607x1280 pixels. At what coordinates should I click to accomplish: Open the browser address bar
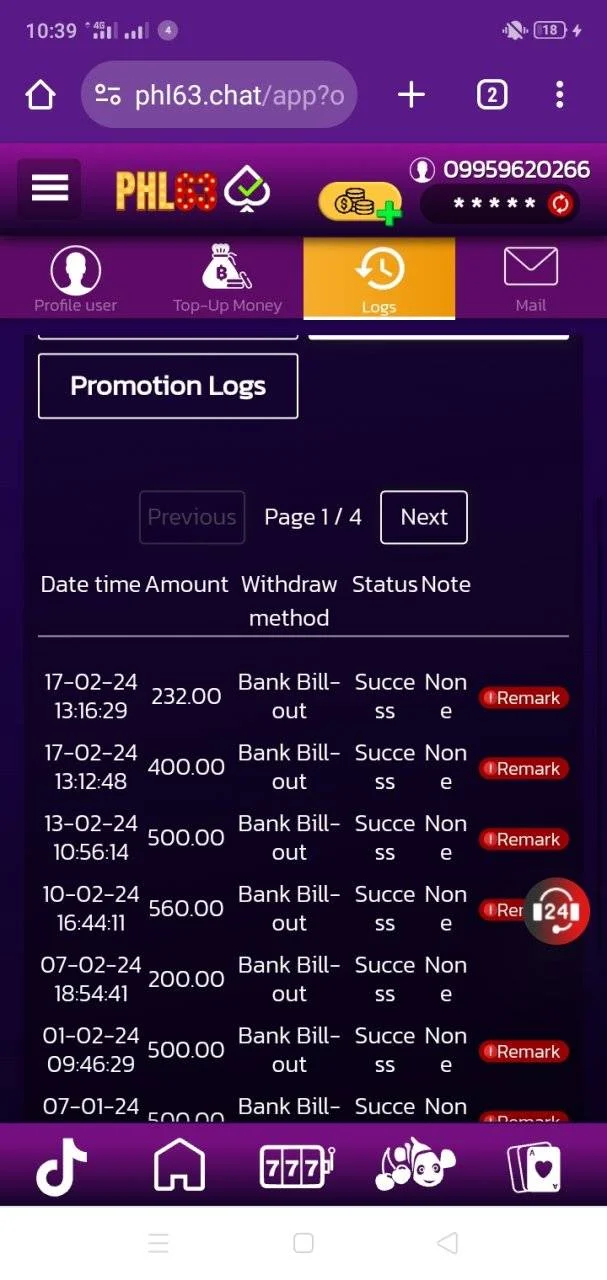pyautogui.click(x=218, y=95)
